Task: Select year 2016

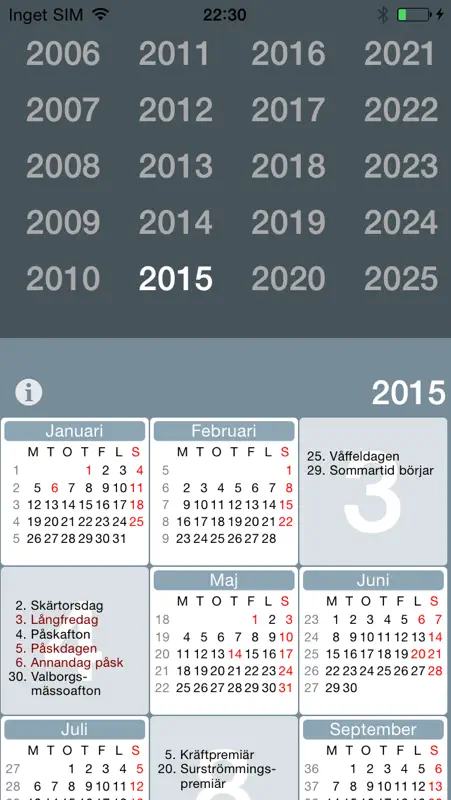Action: point(288,54)
